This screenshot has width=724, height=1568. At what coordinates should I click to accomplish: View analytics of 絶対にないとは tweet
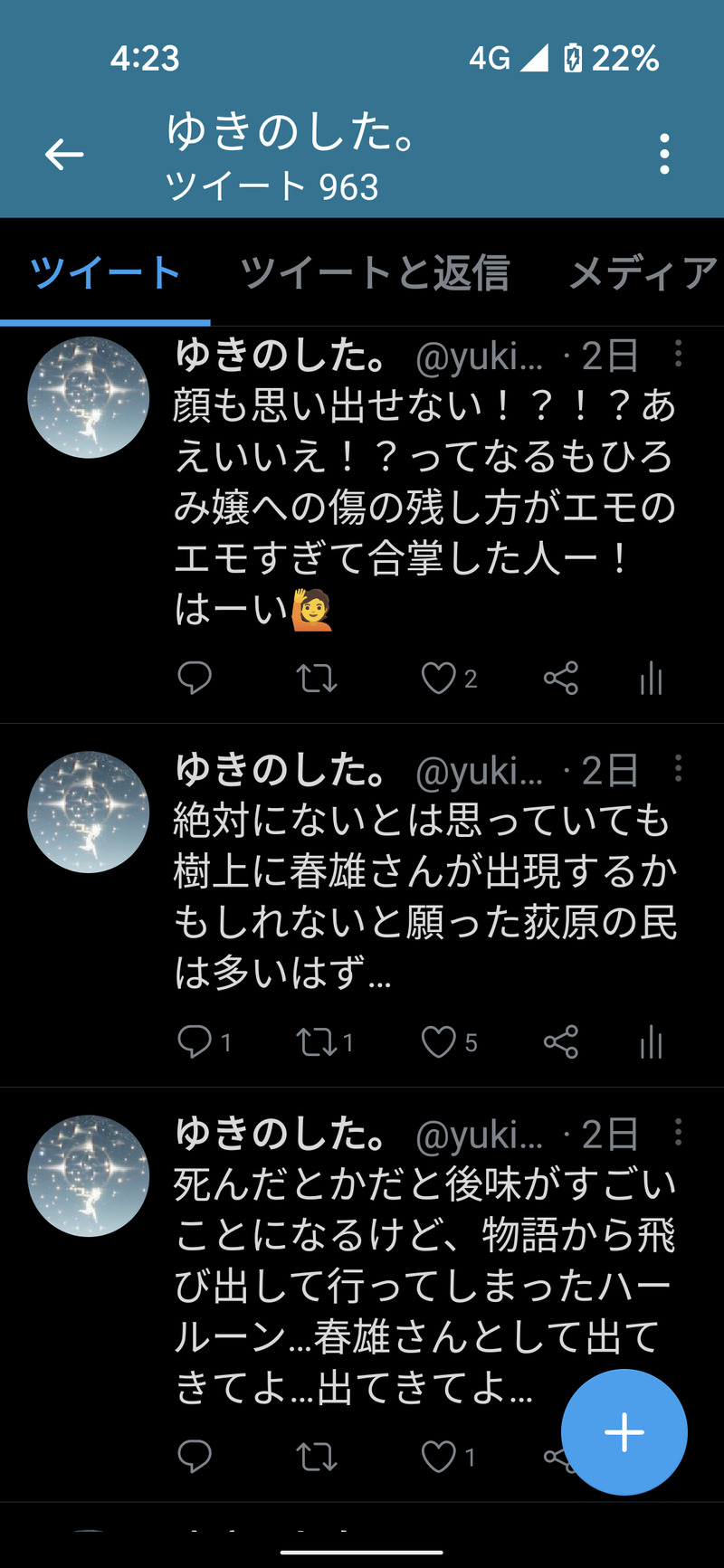point(651,1042)
